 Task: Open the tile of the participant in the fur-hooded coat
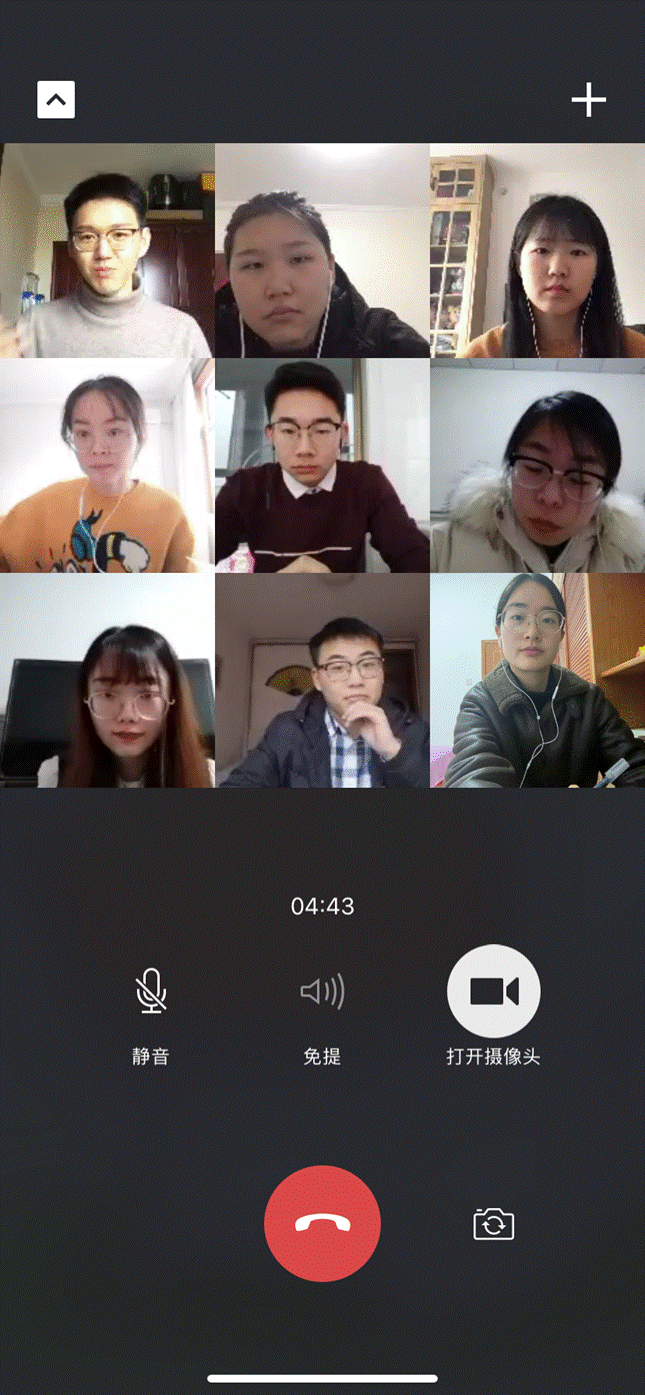(x=537, y=466)
